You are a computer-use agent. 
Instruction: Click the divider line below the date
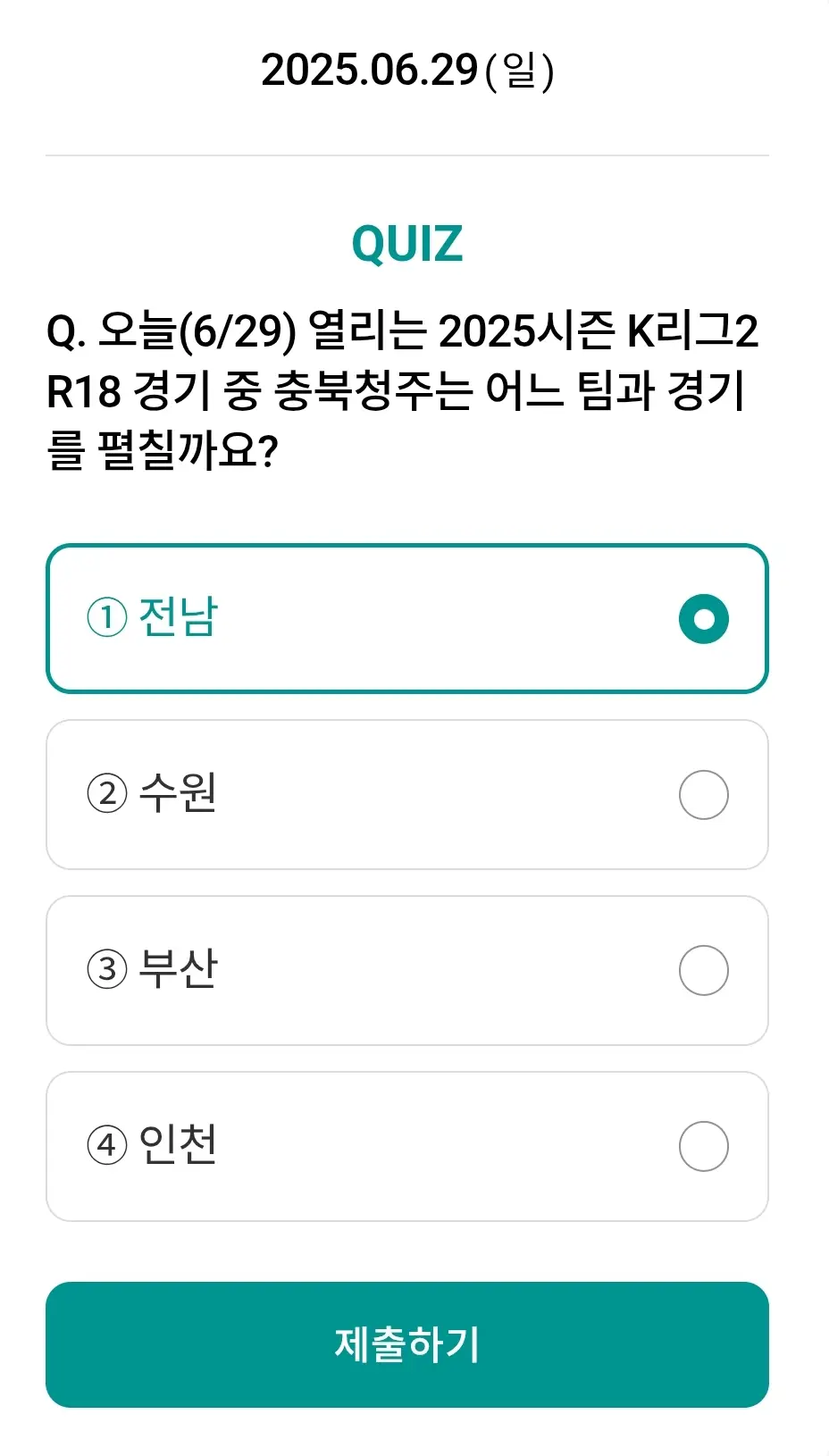click(414, 152)
